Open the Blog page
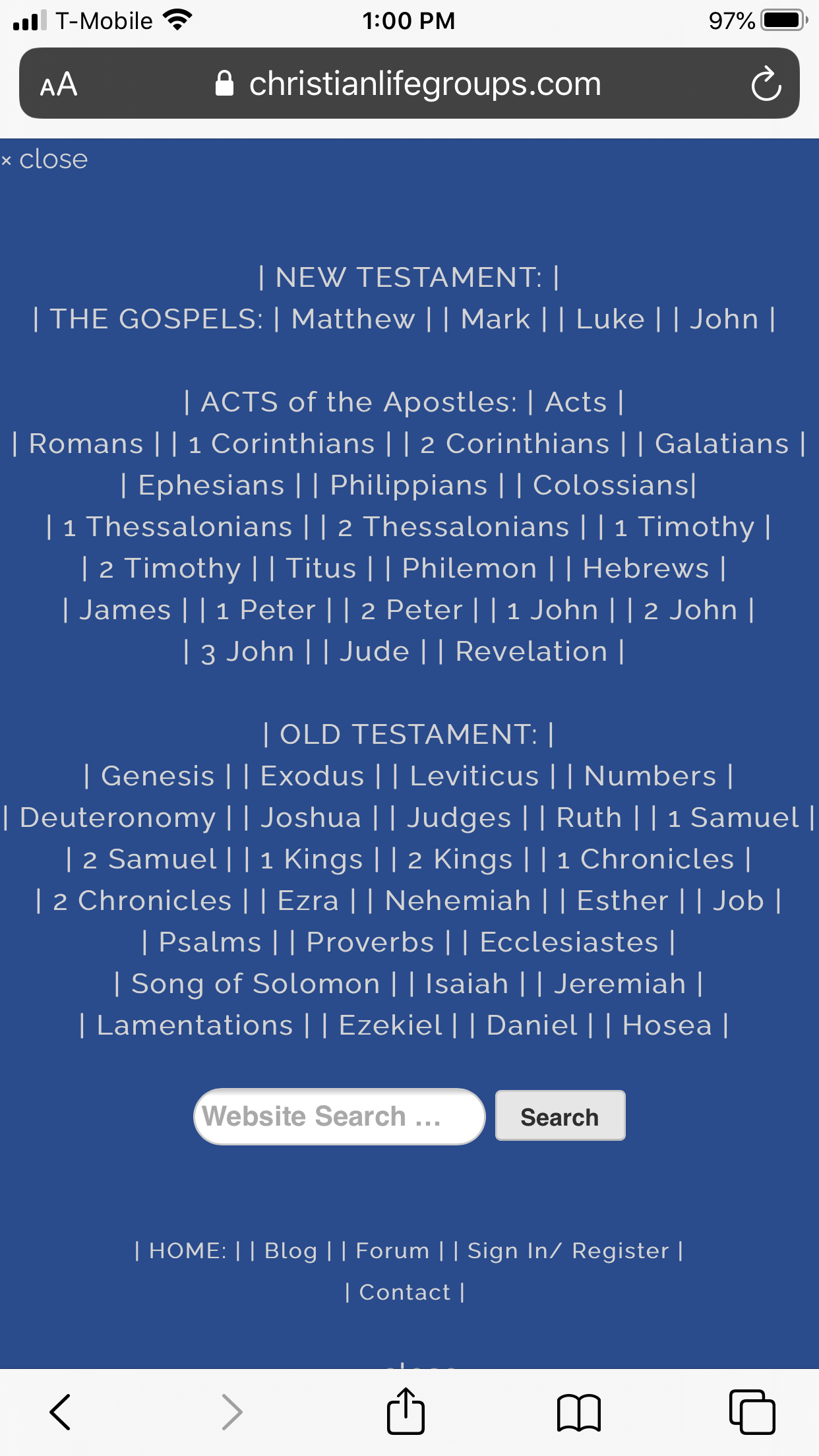Screen dimensions: 819x1456 (x=290, y=1251)
